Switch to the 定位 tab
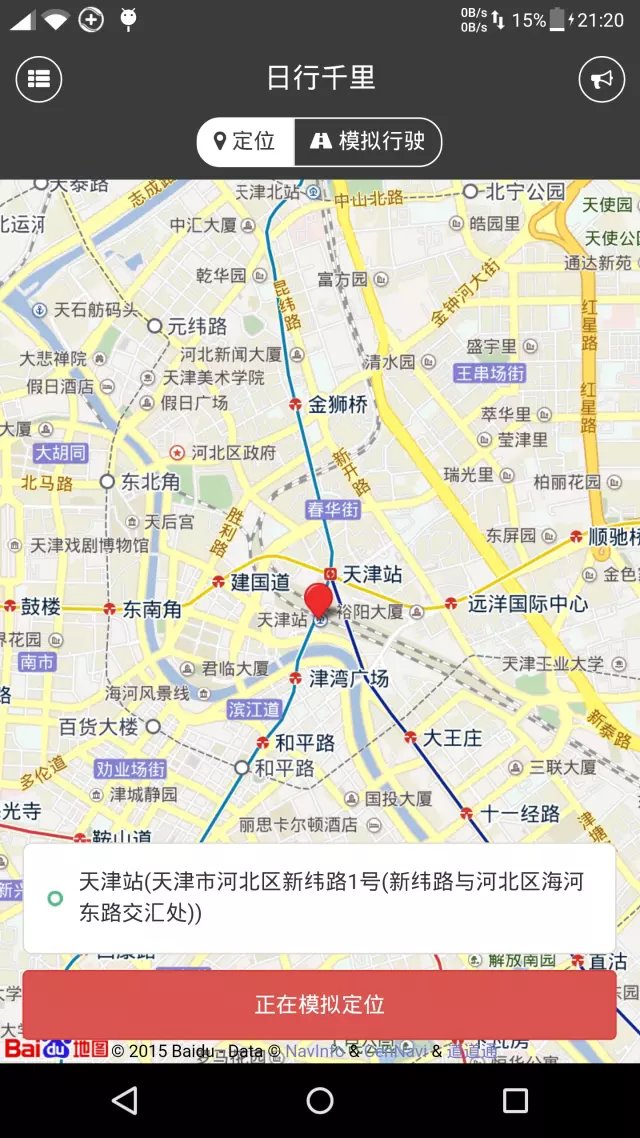This screenshot has height=1138, width=640. click(245, 141)
